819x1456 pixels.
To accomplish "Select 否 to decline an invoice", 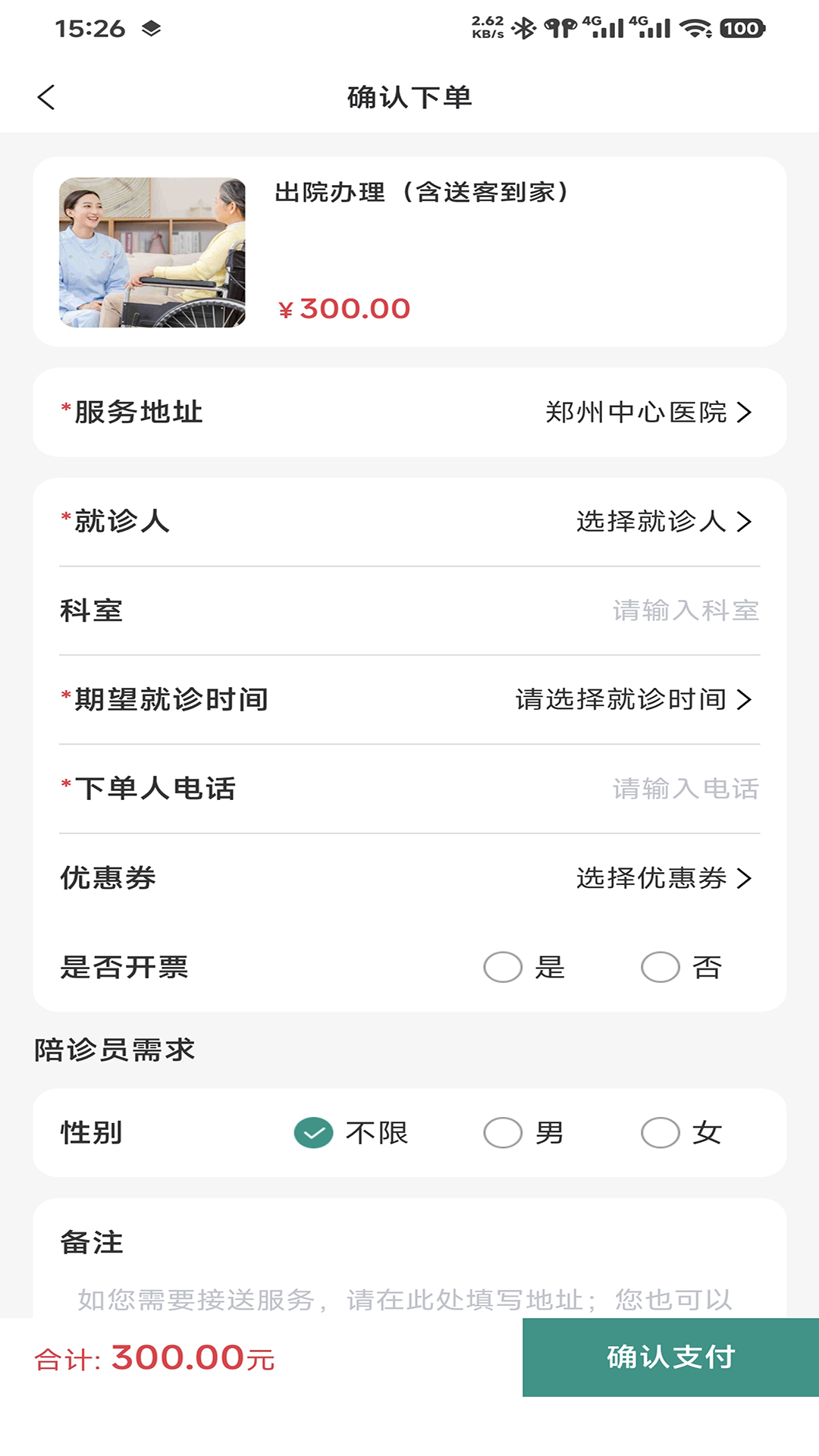I will (x=660, y=968).
